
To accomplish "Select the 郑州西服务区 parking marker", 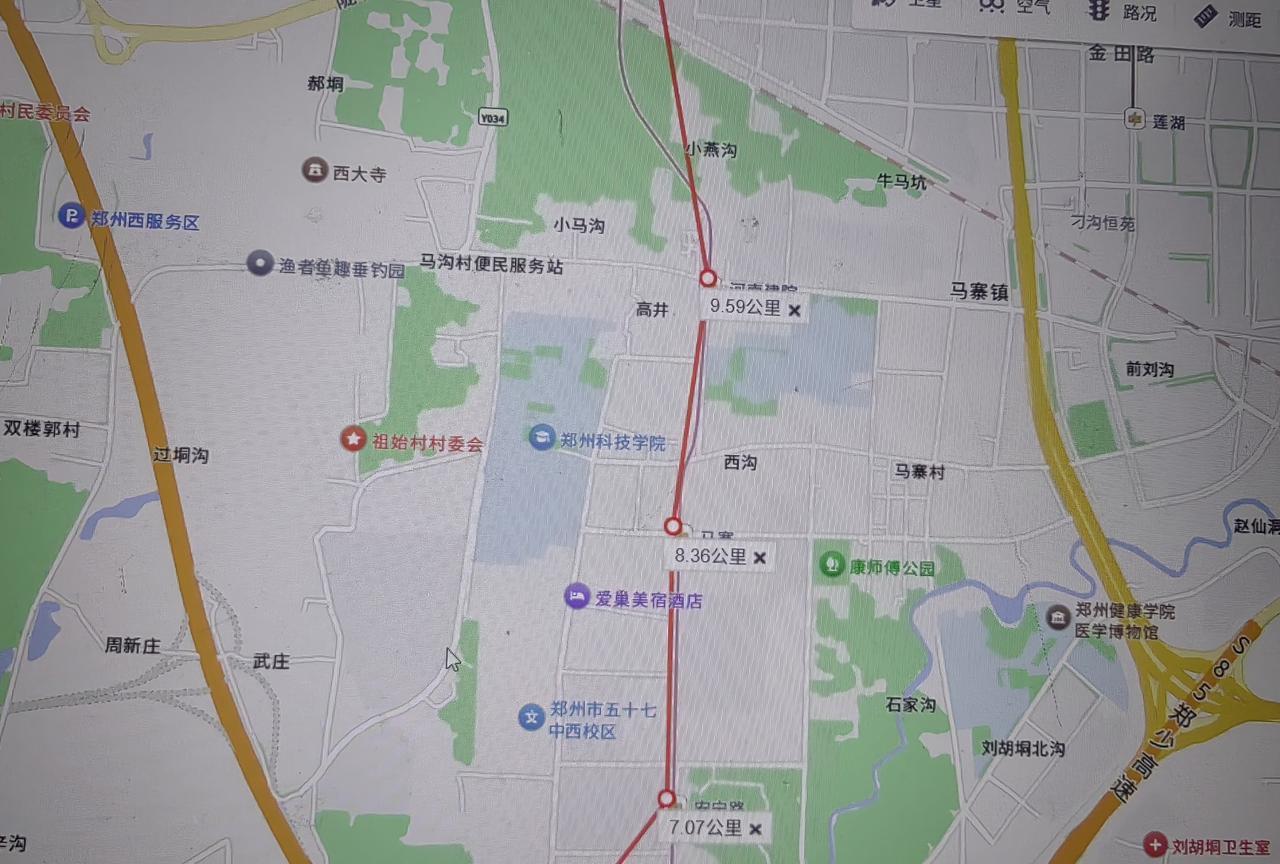I will click(72, 215).
